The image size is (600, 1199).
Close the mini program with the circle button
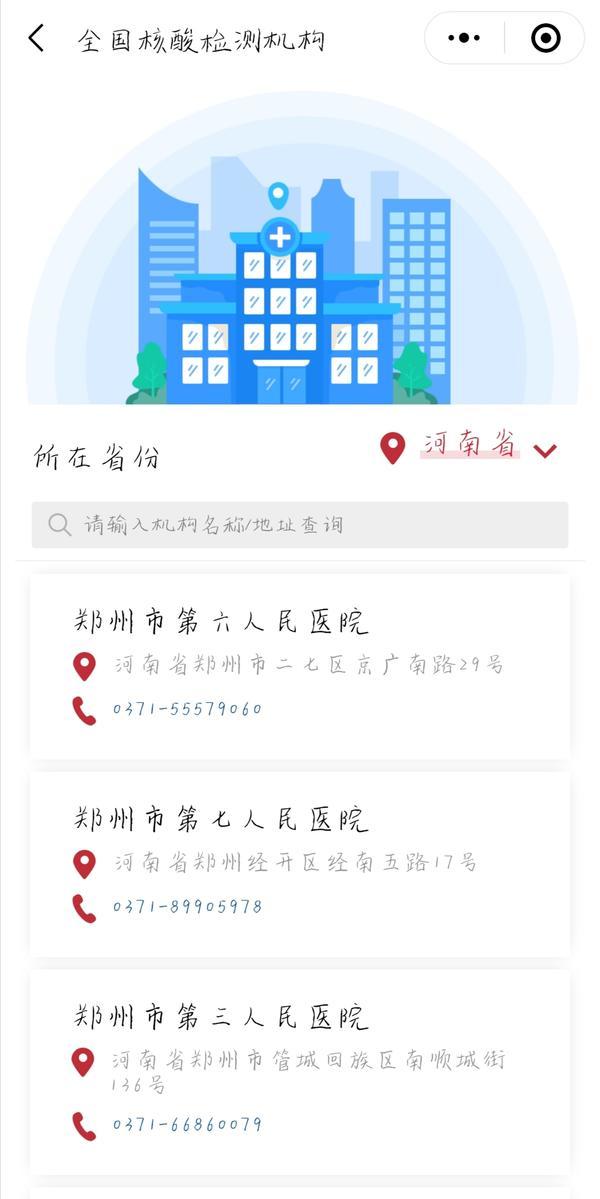pyautogui.click(x=545, y=39)
